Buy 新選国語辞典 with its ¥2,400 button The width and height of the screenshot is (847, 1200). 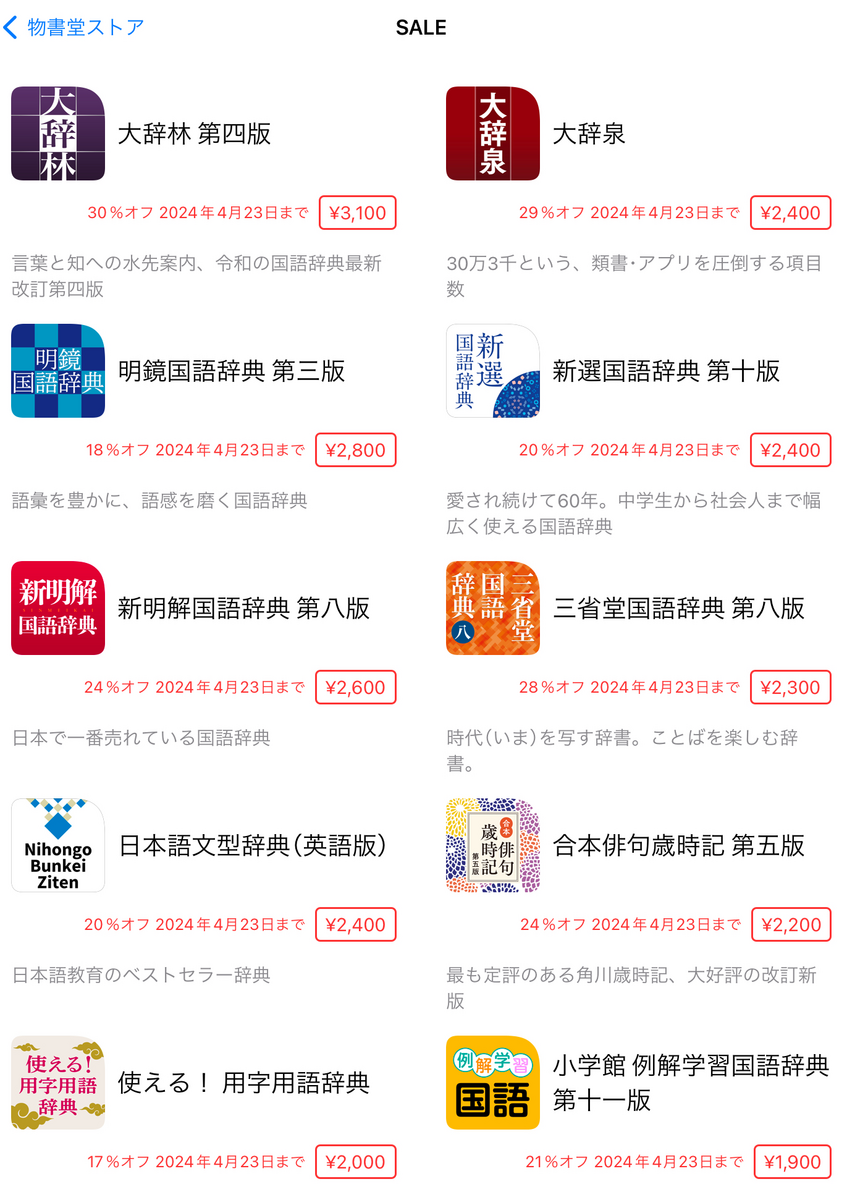click(790, 450)
